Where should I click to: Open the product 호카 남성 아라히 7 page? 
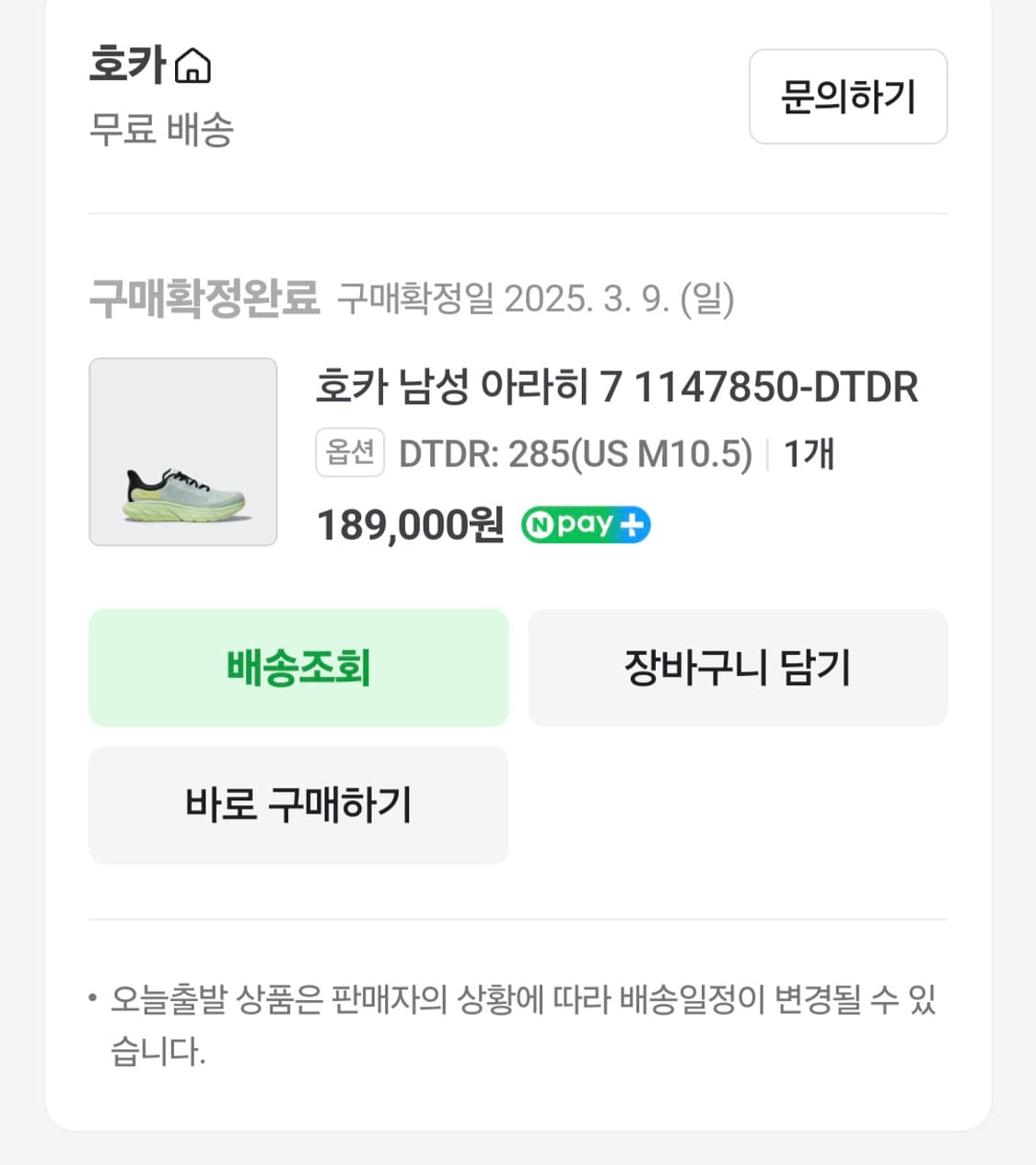pos(617,388)
